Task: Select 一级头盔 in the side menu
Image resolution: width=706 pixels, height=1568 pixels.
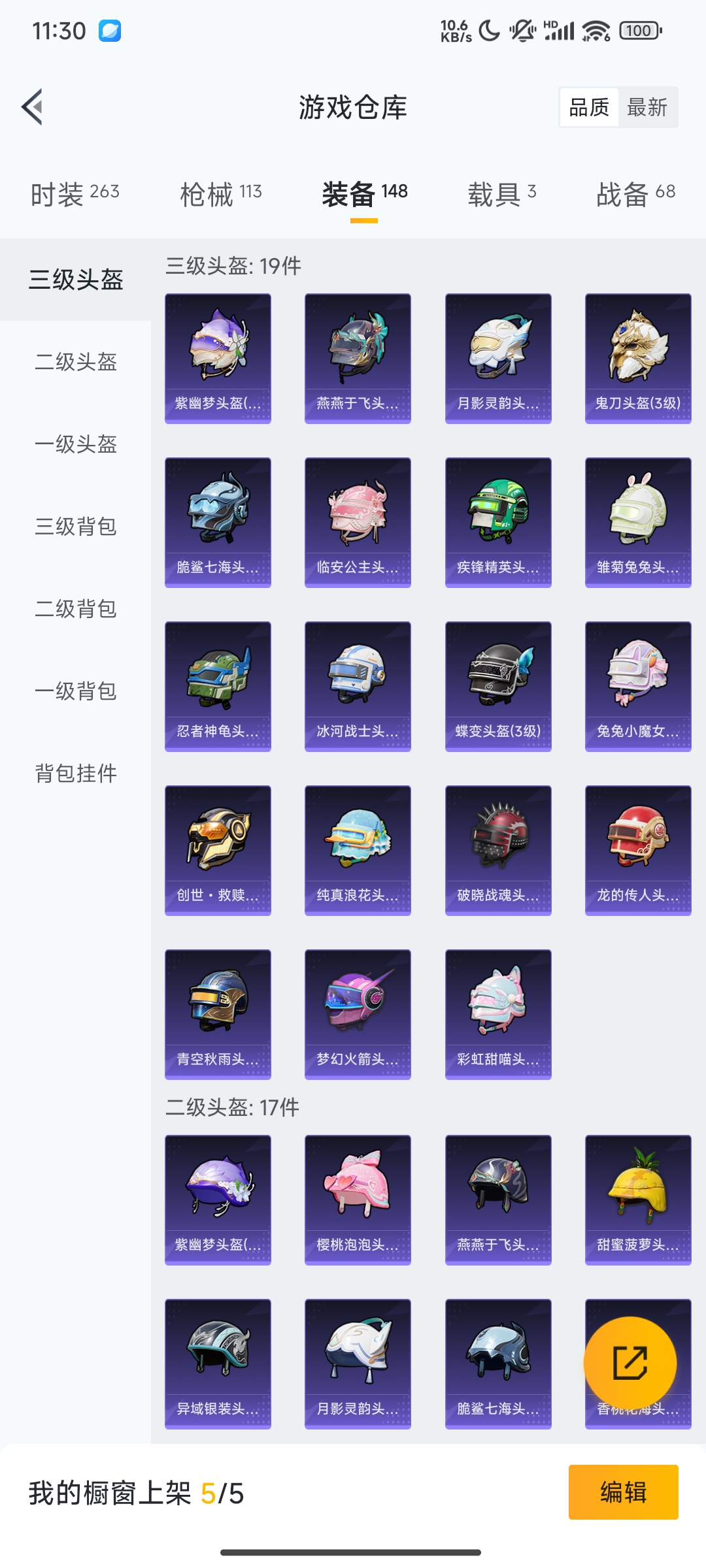Action: coord(76,444)
